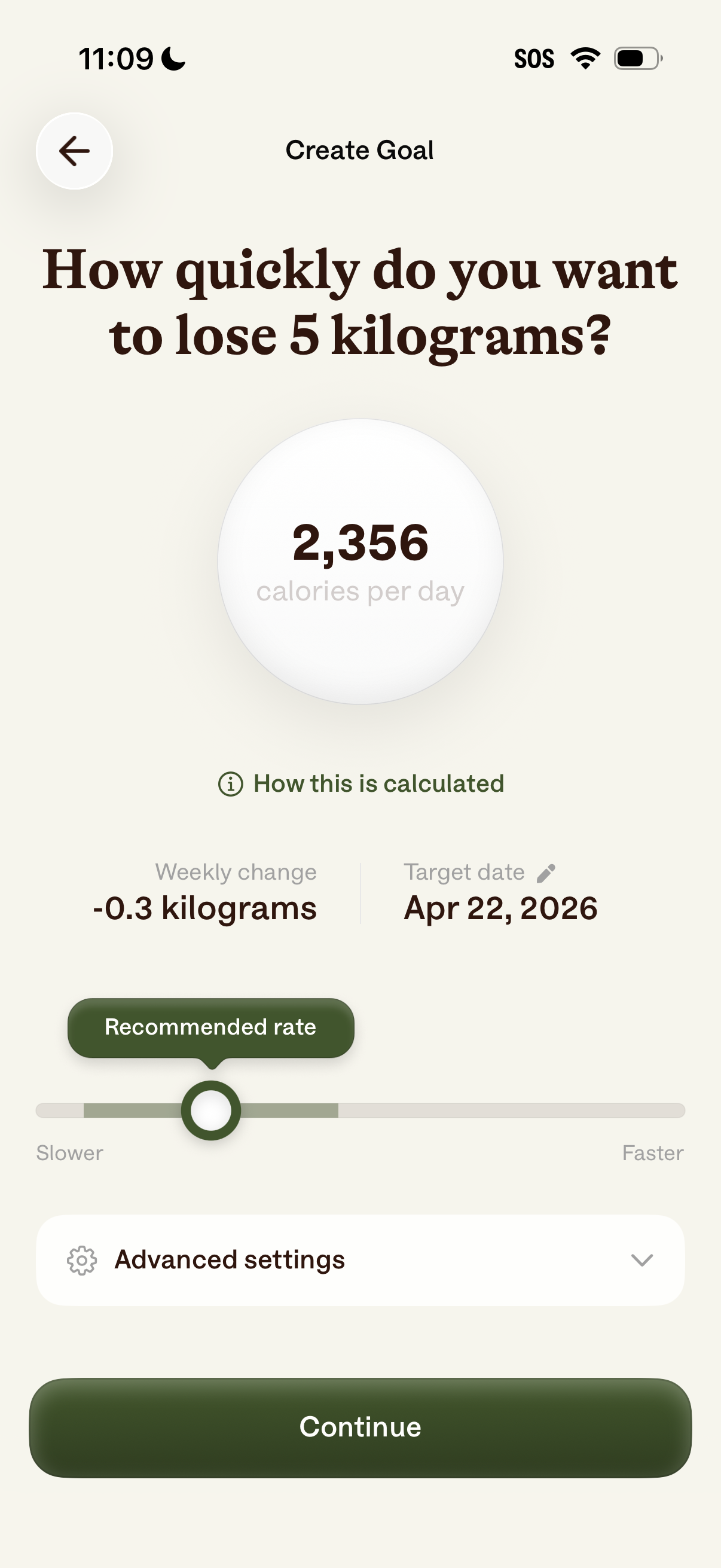Screen dimensions: 721x1568
Task: Tap the Create Goal title
Action: (x=360, y=150)
